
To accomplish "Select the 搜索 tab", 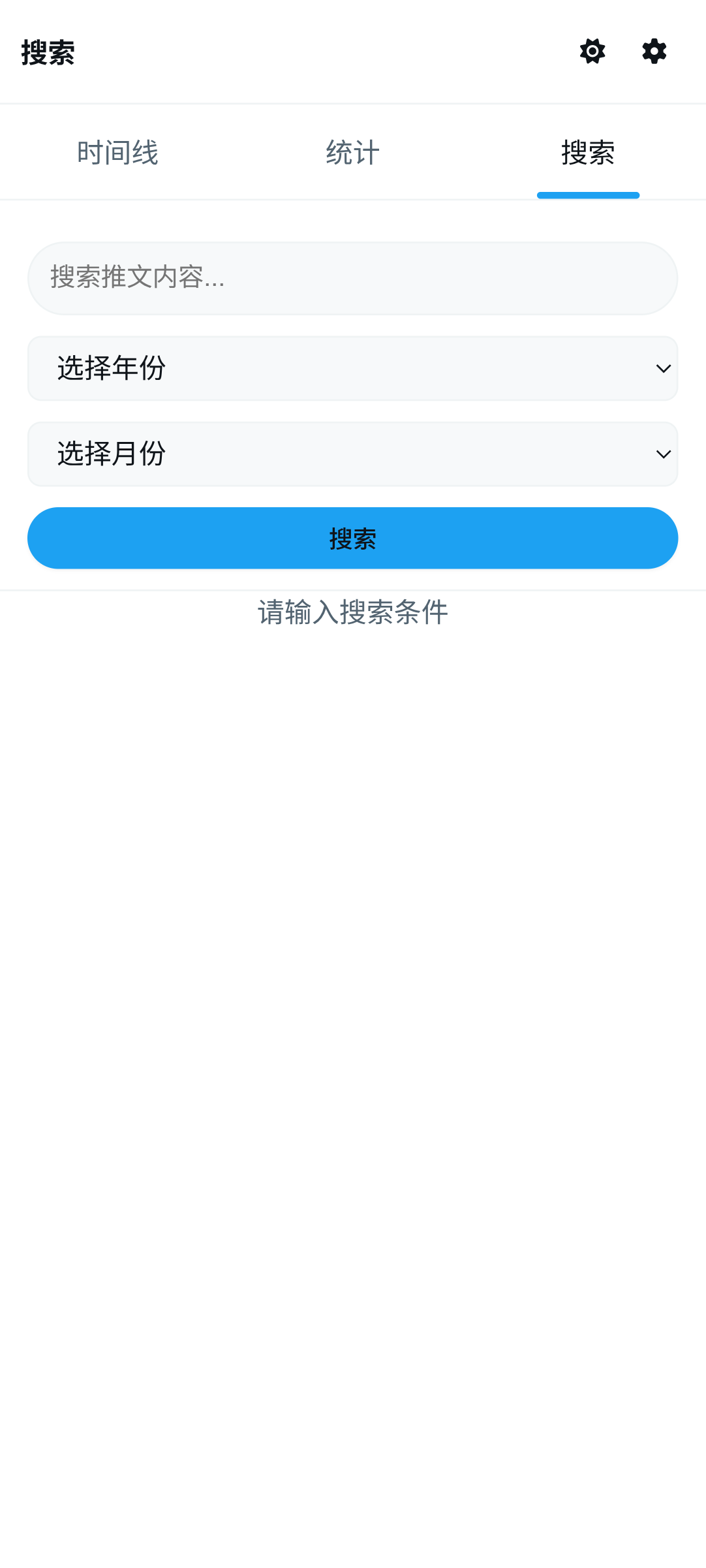I will [588, 153].
